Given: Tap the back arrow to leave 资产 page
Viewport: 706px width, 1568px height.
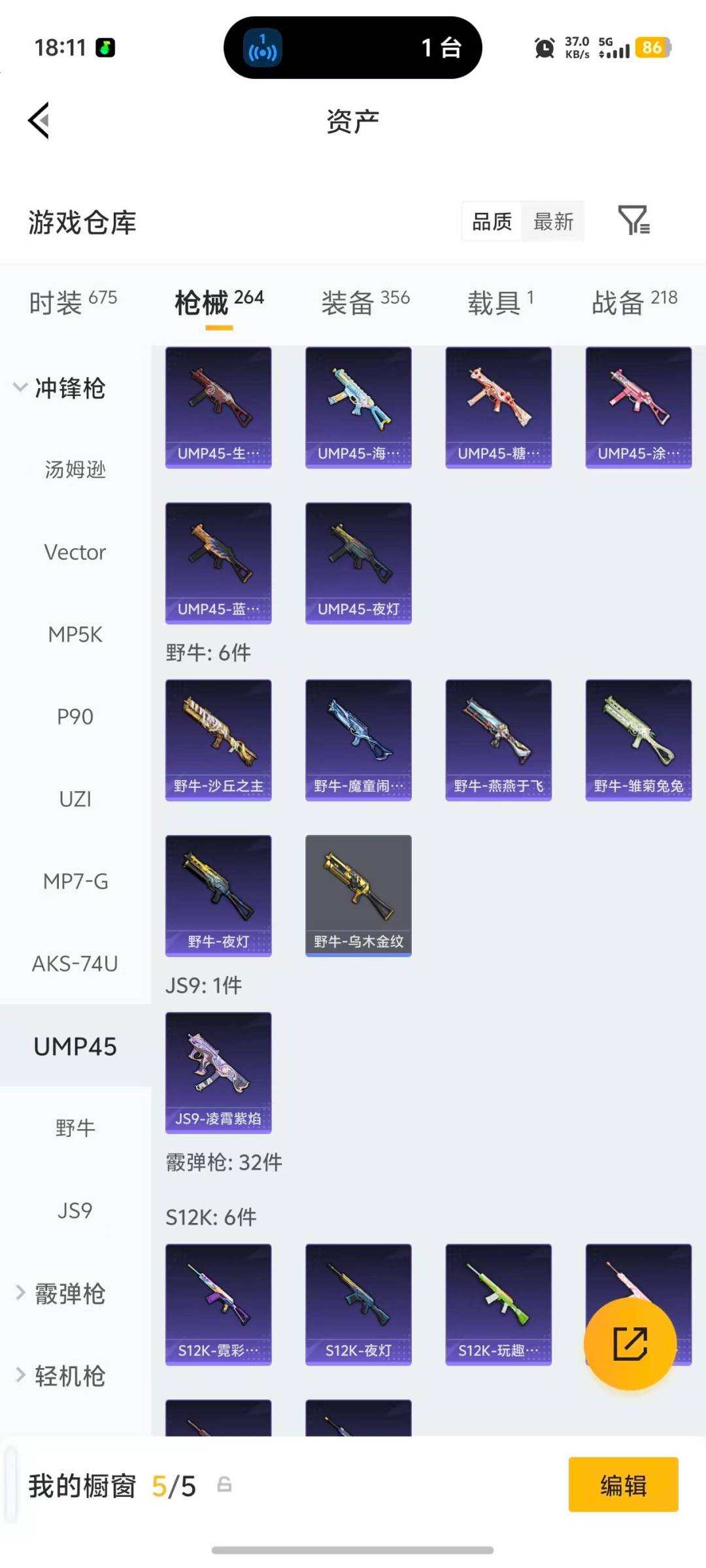Looking at the screenshot, I should [x=39, y=120].
